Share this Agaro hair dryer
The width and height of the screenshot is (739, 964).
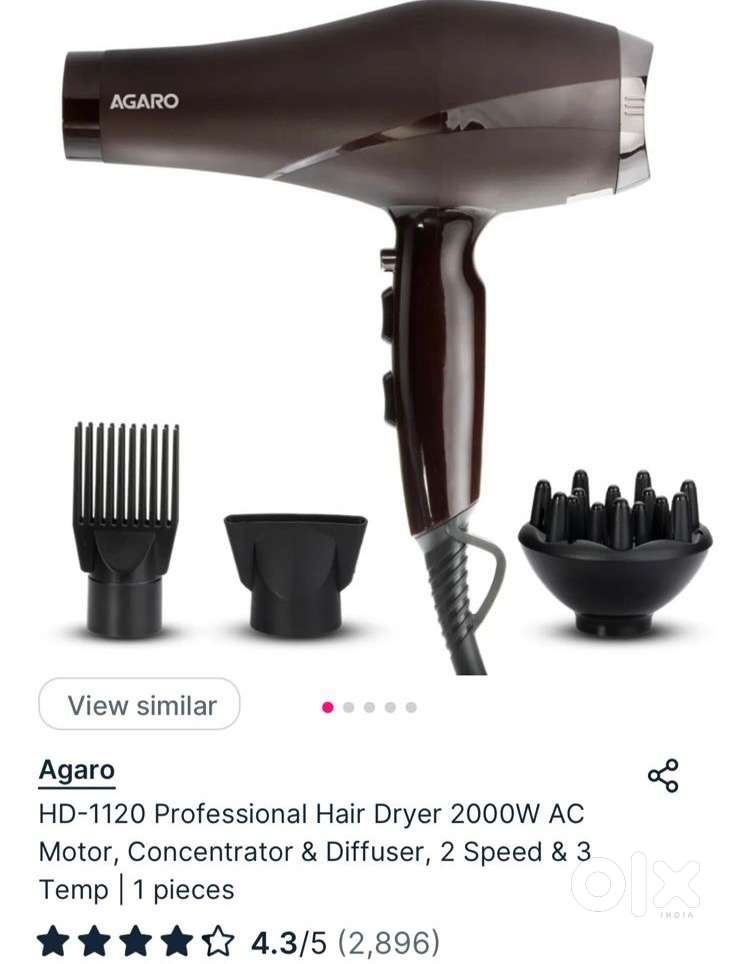(663, 775)
